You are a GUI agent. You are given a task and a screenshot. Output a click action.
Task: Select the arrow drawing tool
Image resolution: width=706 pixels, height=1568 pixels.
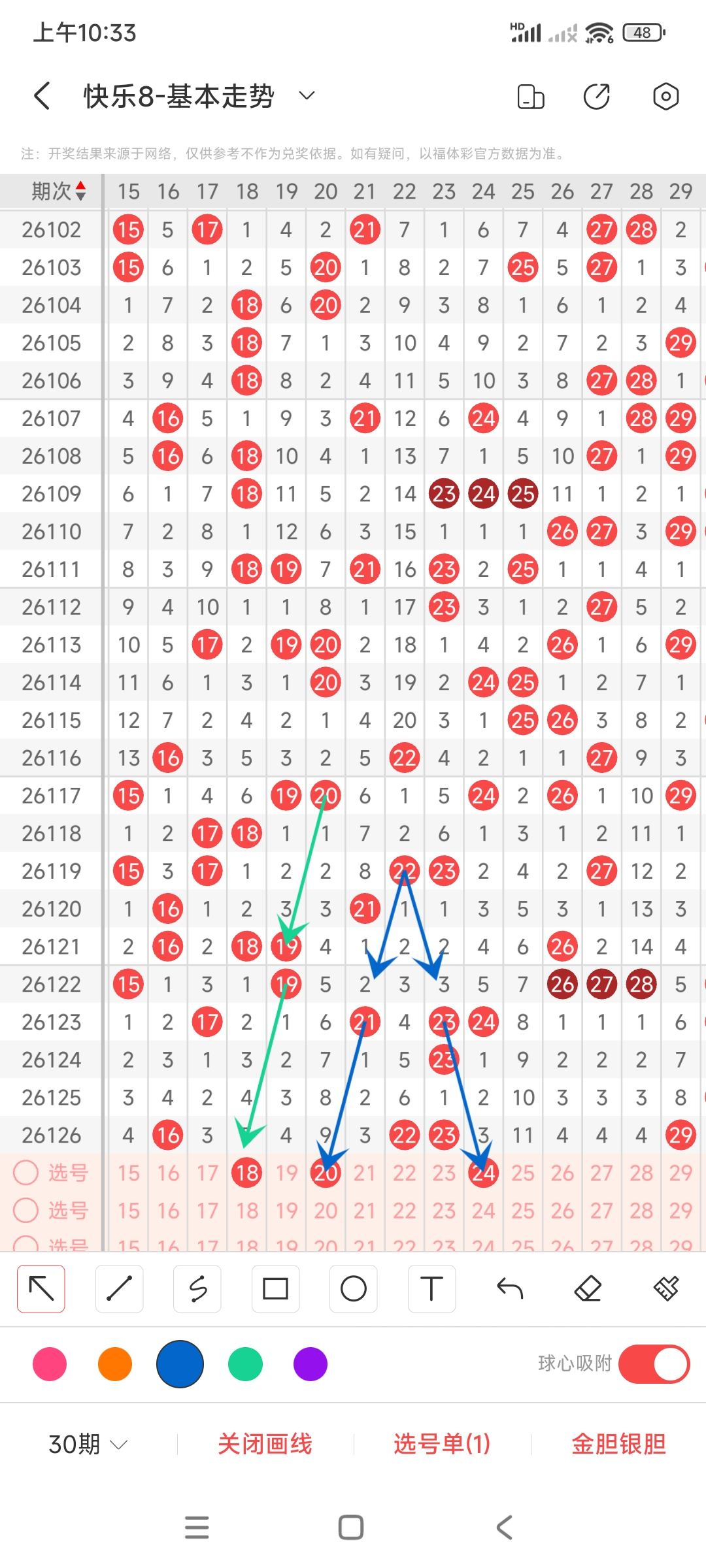[x=41, y=1288]
